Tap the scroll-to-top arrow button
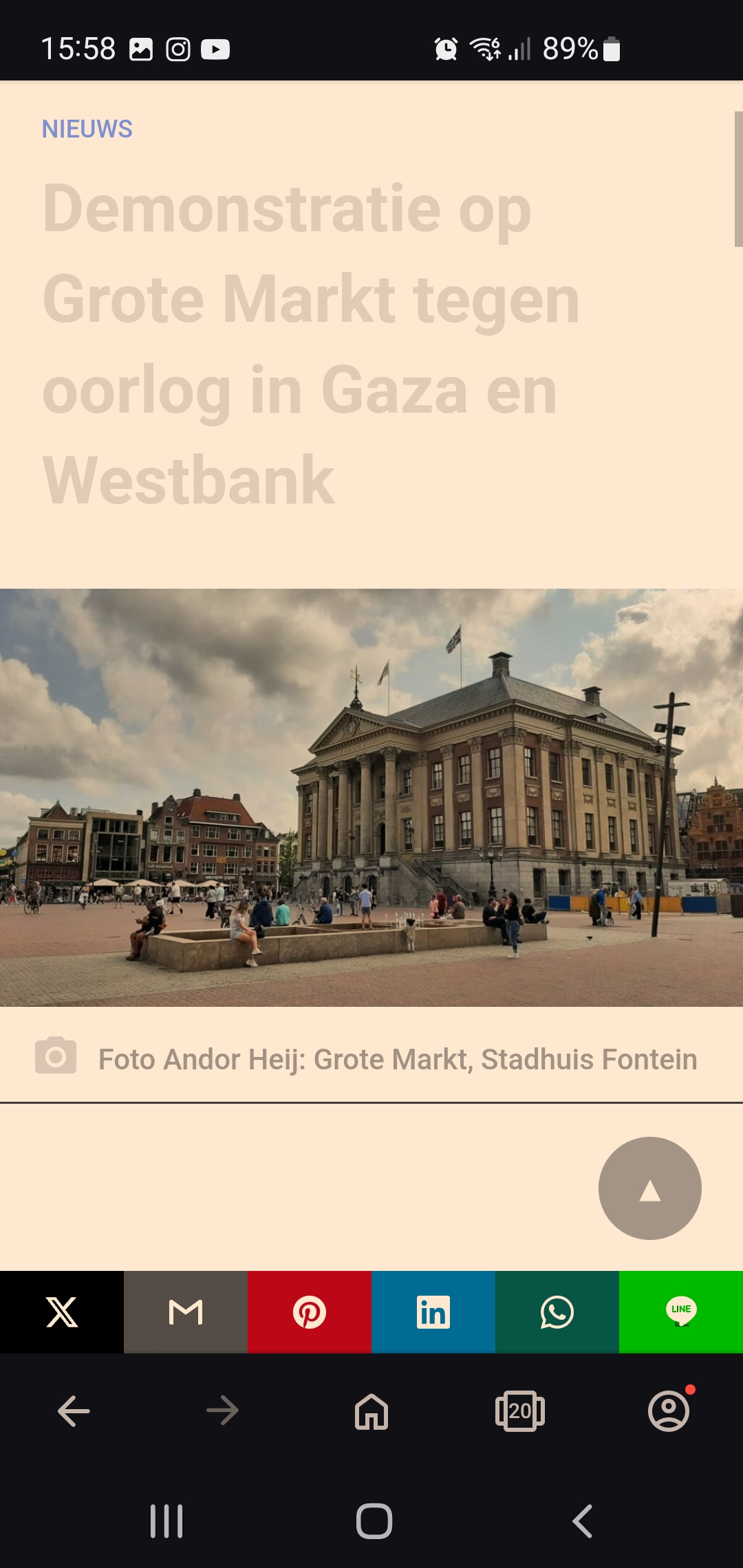 point(650,1188)
